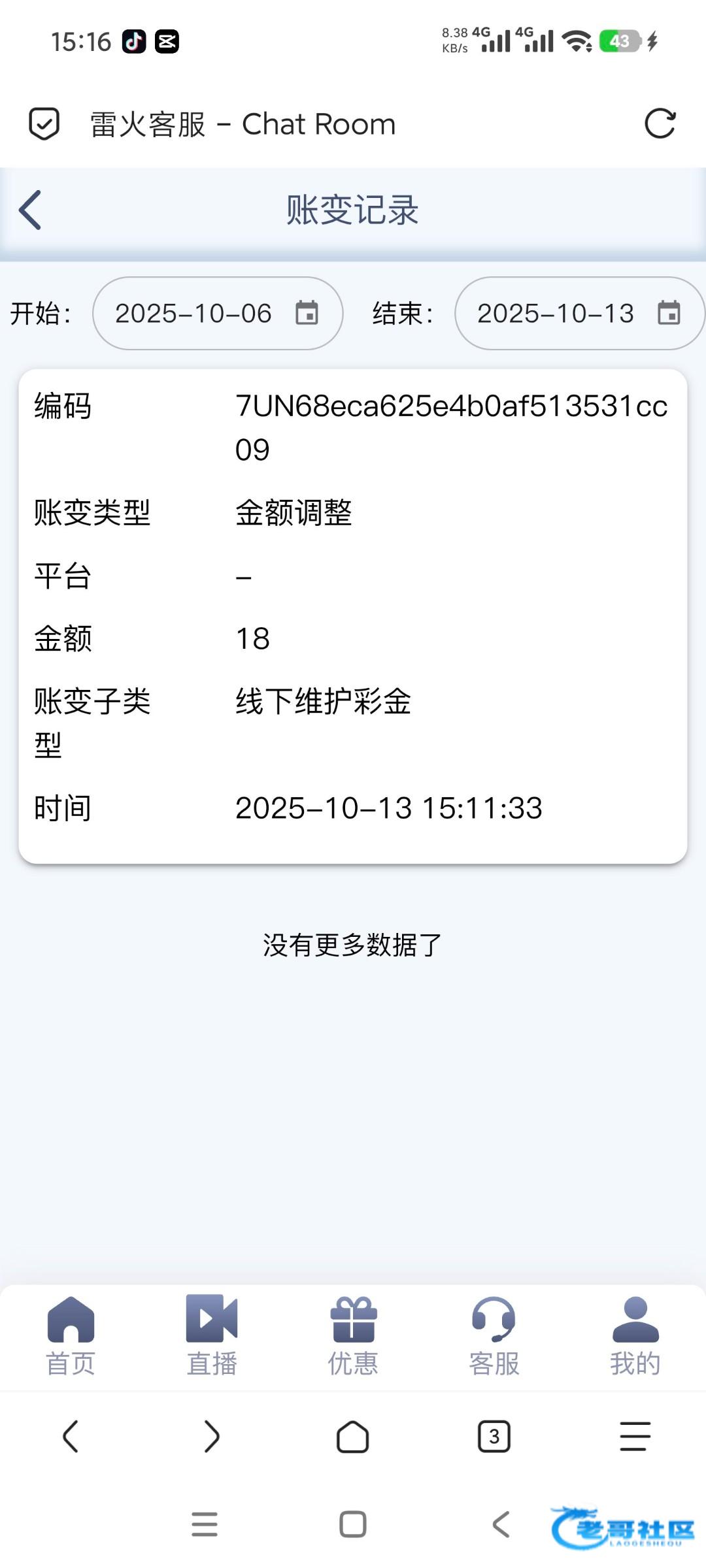View the 3 open browser tabs
Image resolution: width=706 pixels, height=1568 pixels.
494,1437
